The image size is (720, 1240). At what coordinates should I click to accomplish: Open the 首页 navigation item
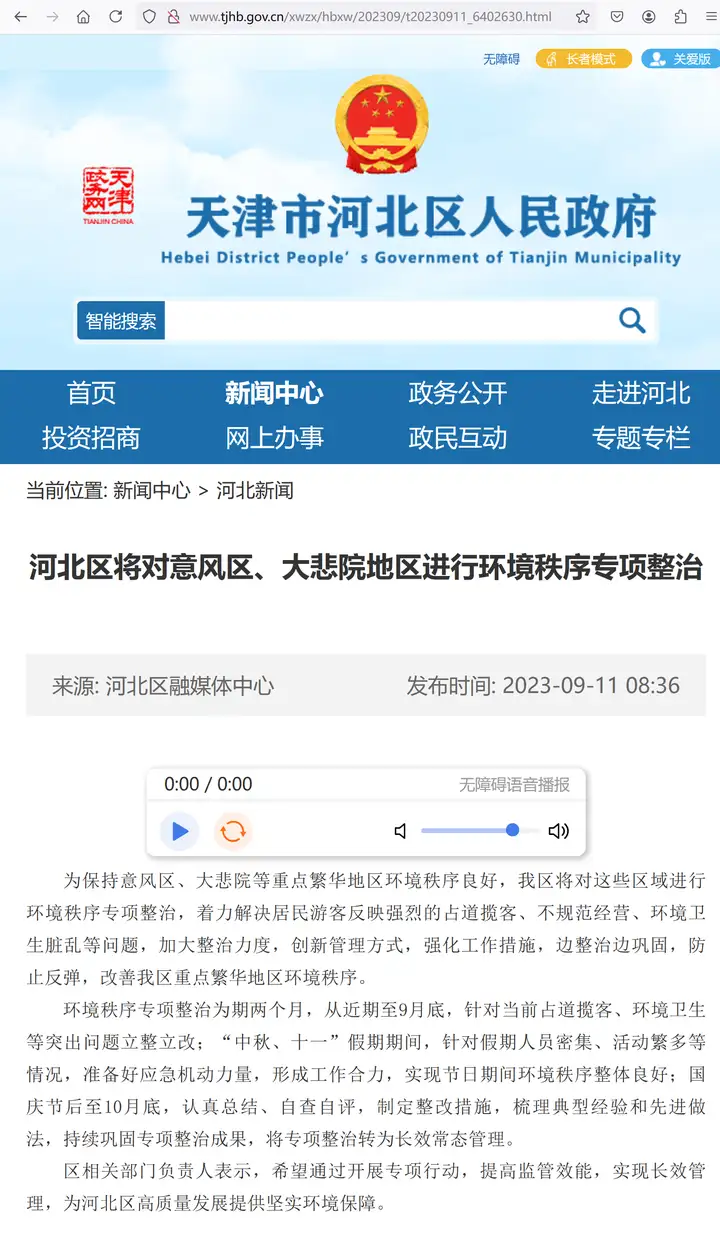click(x=91, y=393)
